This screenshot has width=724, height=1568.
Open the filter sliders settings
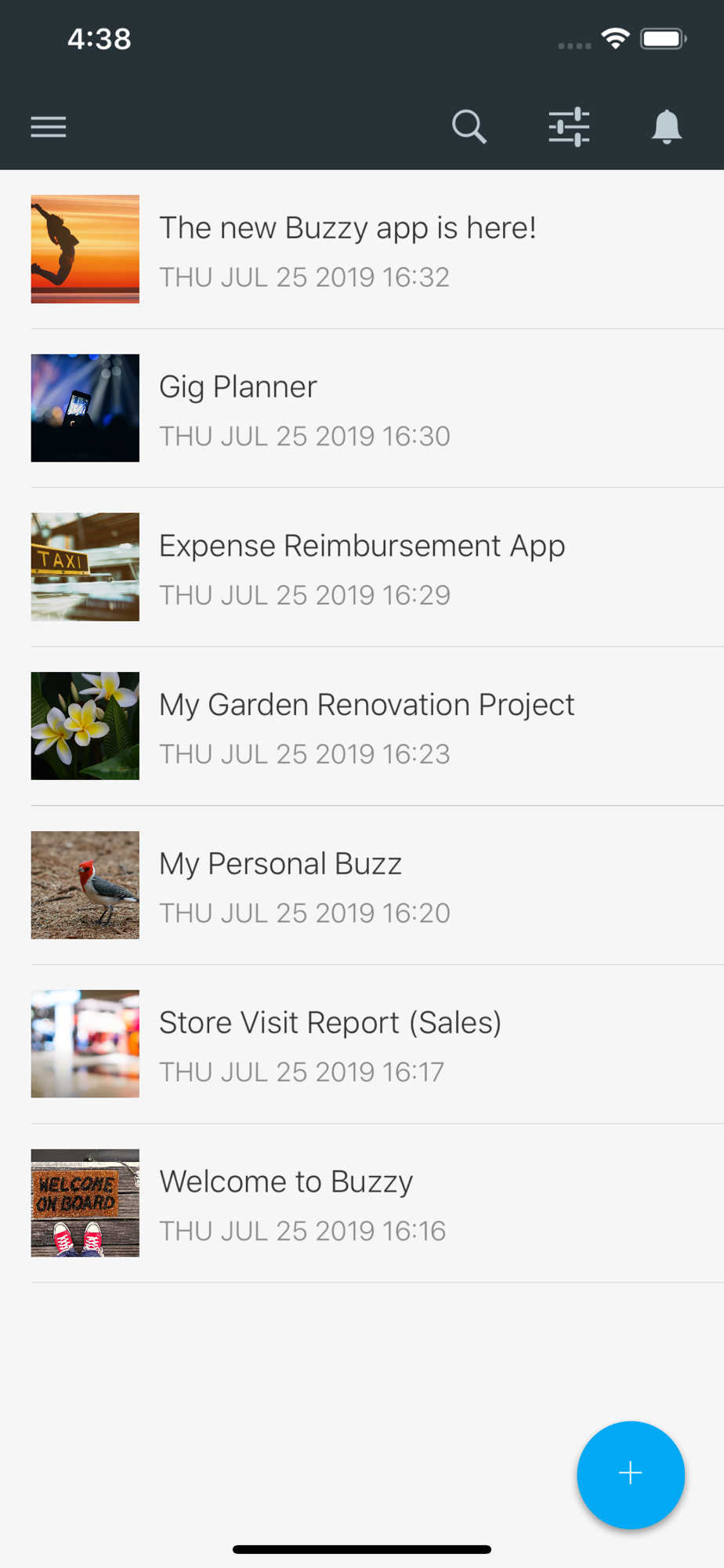pos(569,127)
